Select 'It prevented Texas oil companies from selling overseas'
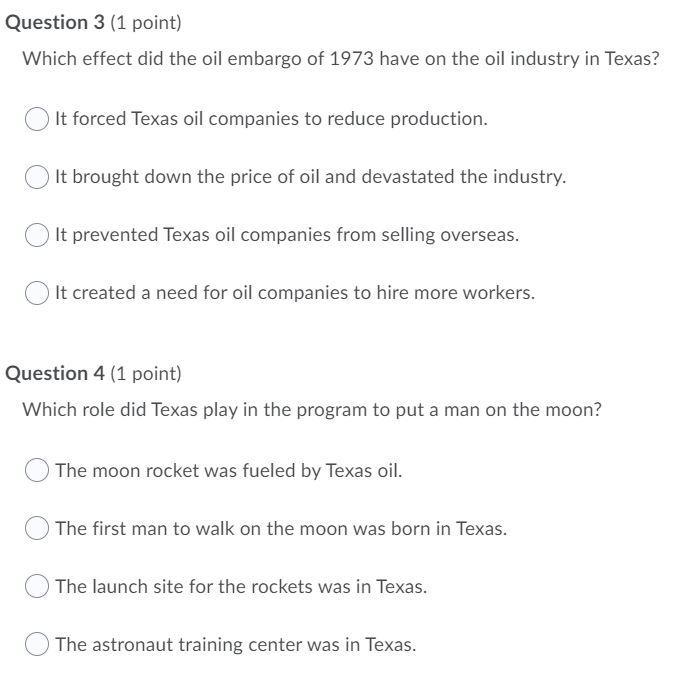The image size is (685, 681). pyautogui.click(x=37, y=235)
